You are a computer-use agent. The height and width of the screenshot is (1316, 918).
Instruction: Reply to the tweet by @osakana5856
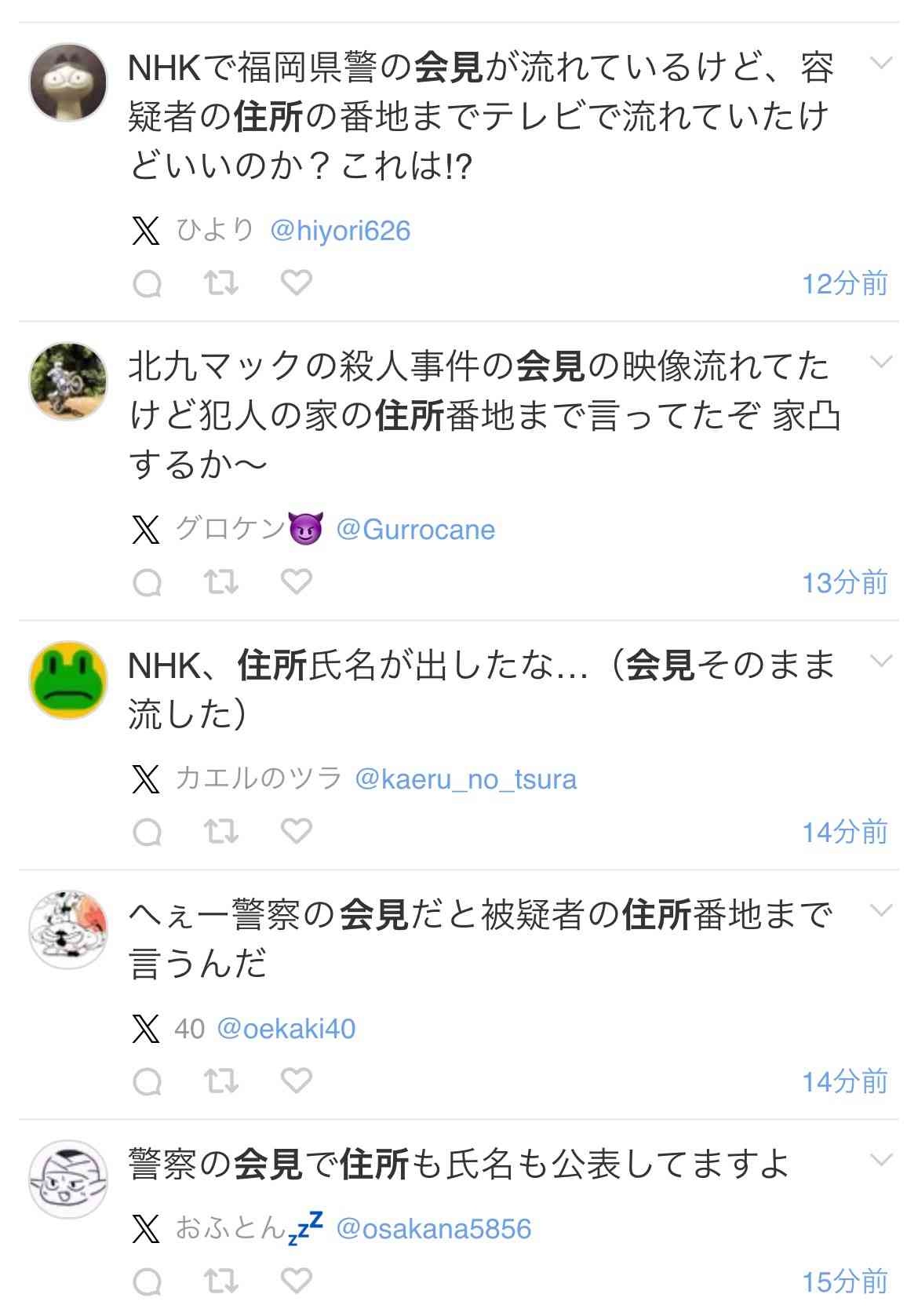tap(147, 1282)
